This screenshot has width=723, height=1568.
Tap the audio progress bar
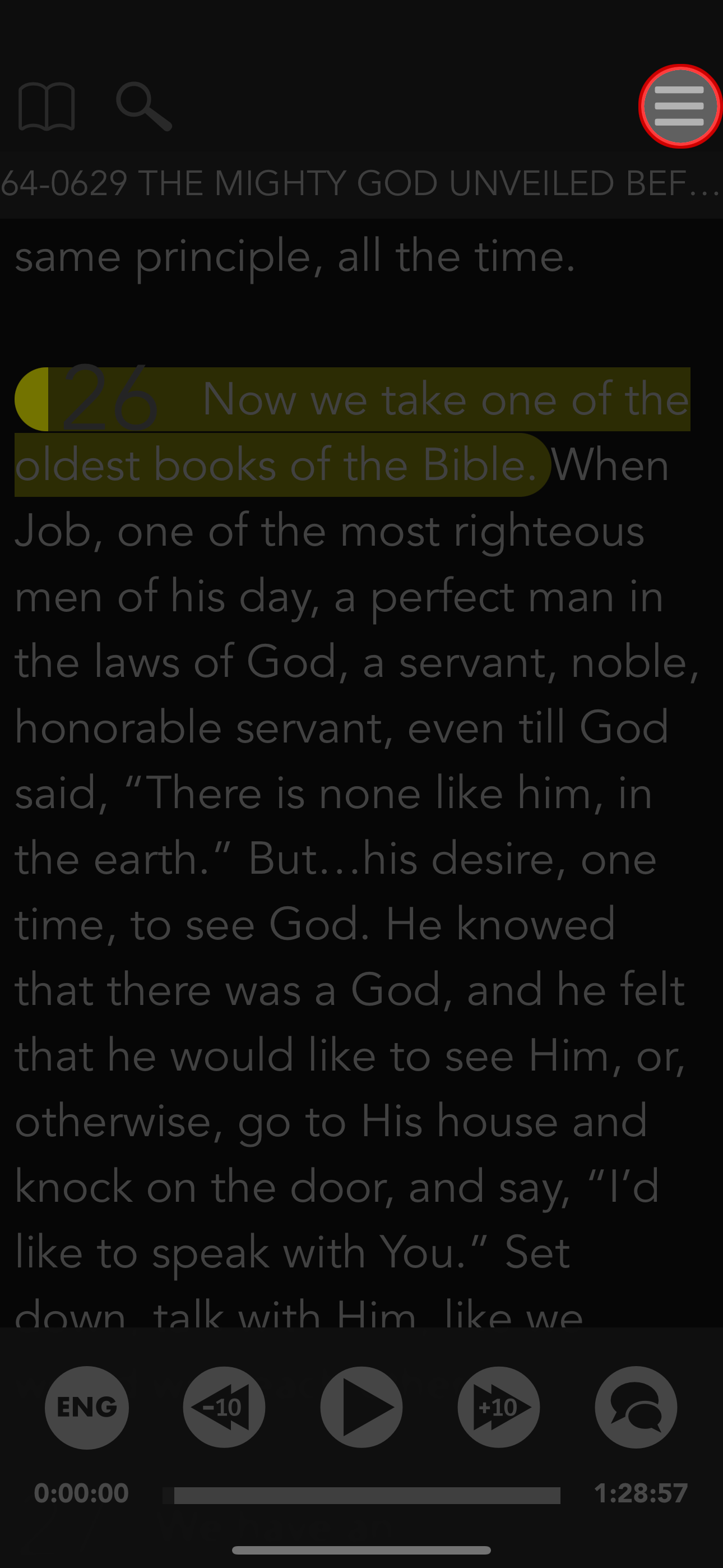pyautogui.click(x=361, y=1495)
